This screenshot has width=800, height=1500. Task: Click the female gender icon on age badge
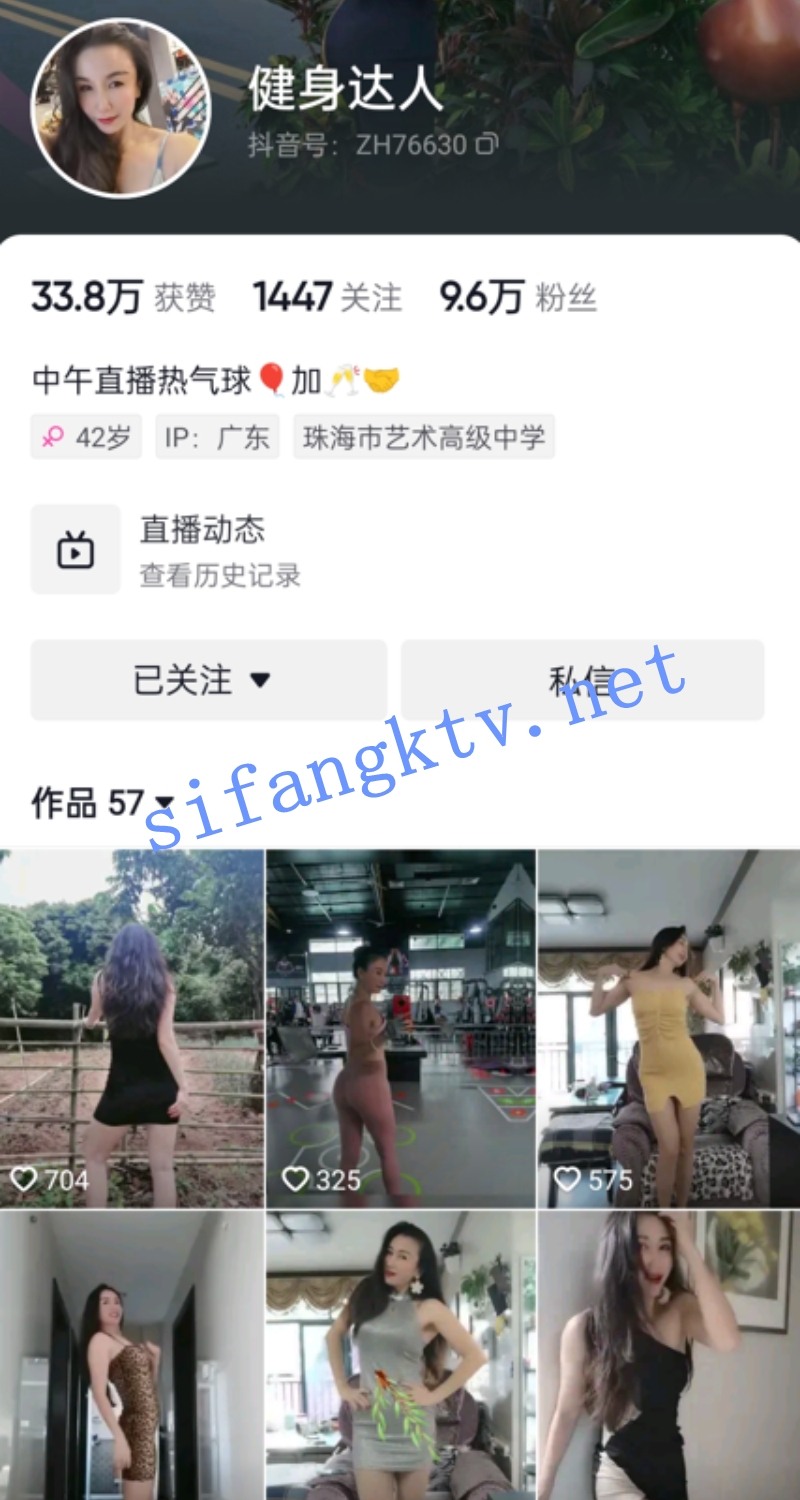tap(50, 436)
